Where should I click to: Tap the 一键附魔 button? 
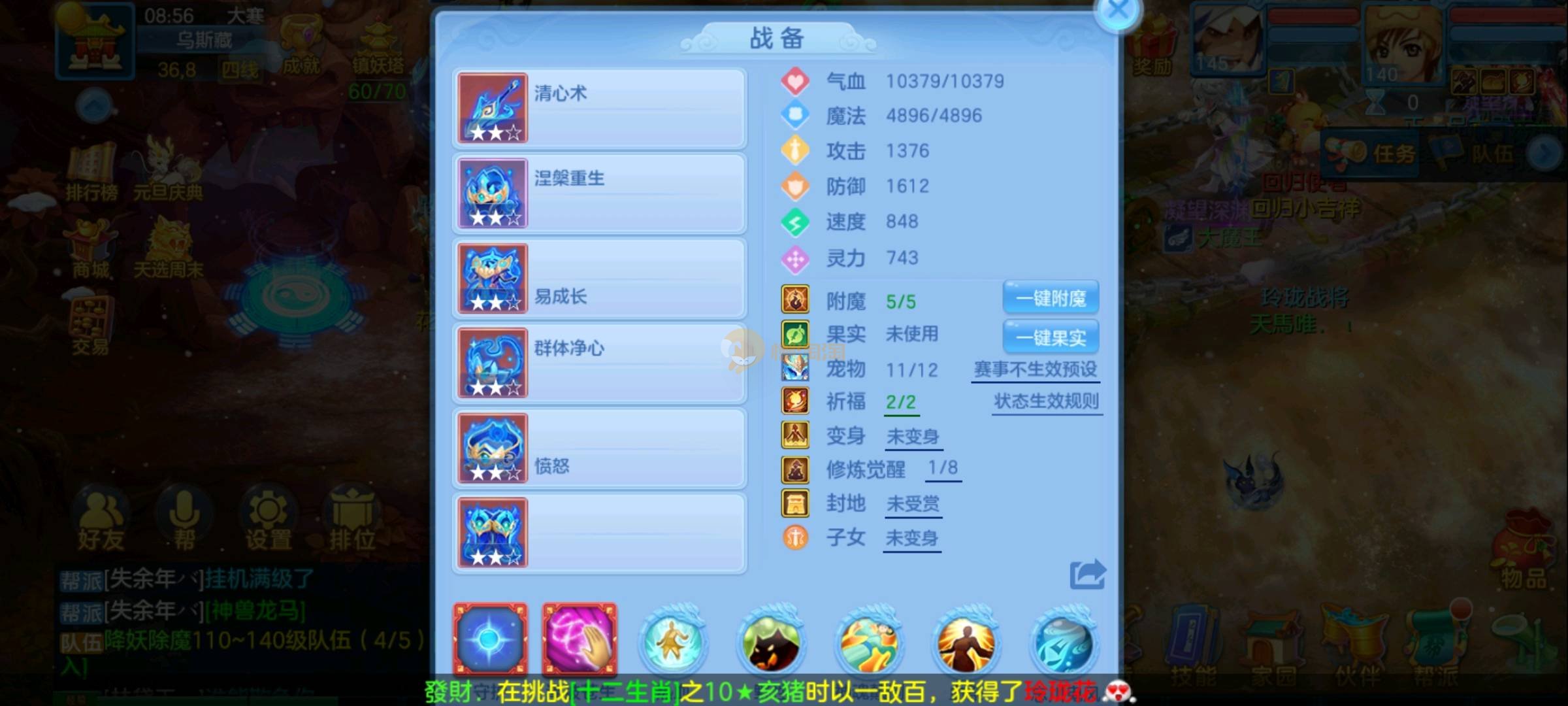pyautogui.click(x=1051, y=299)
